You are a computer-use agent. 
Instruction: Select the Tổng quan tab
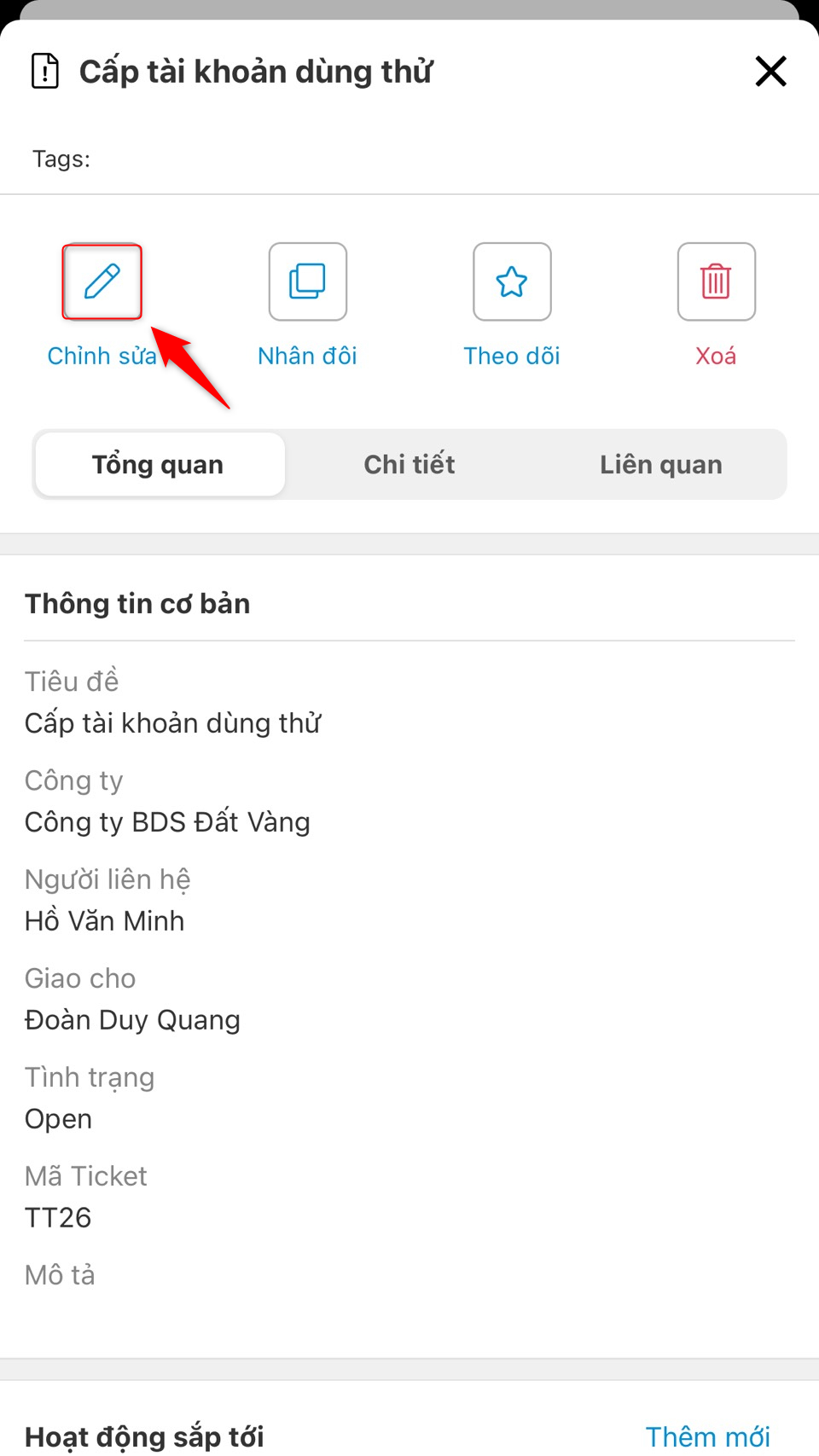tap(159, 465)
